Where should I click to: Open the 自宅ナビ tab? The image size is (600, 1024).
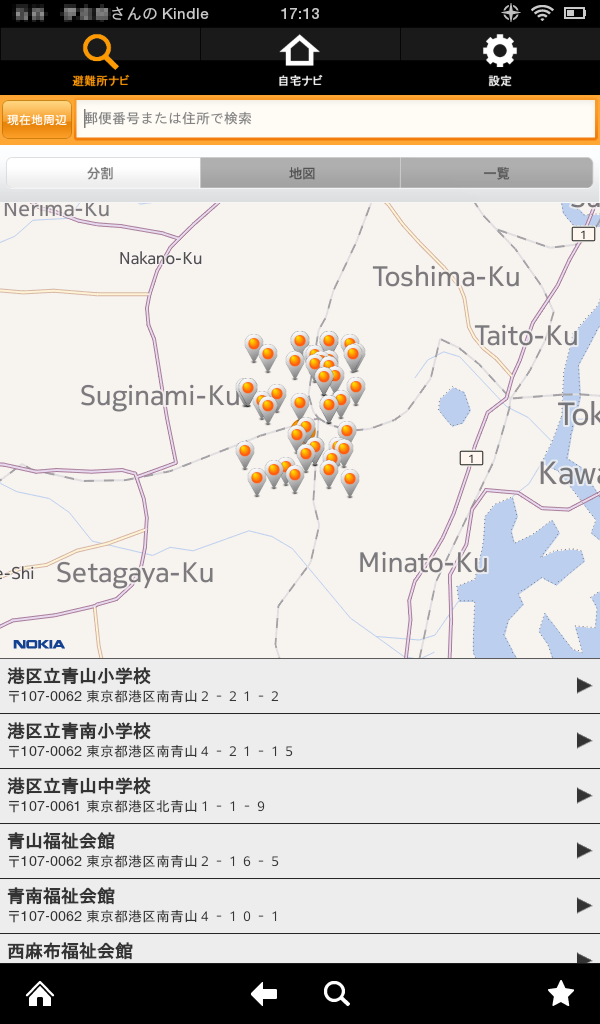pyautogui.click(x=300, y=60)
